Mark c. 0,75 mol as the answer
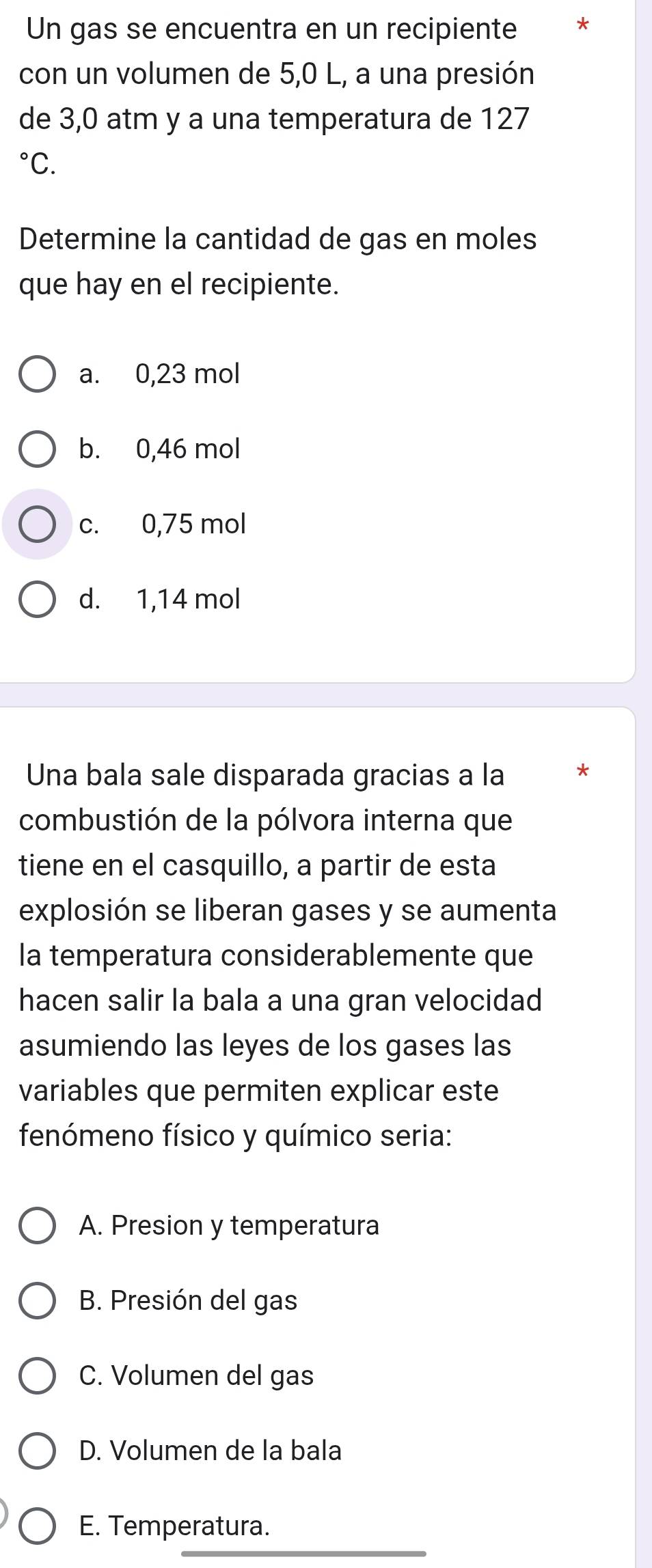 coord(38,524)
